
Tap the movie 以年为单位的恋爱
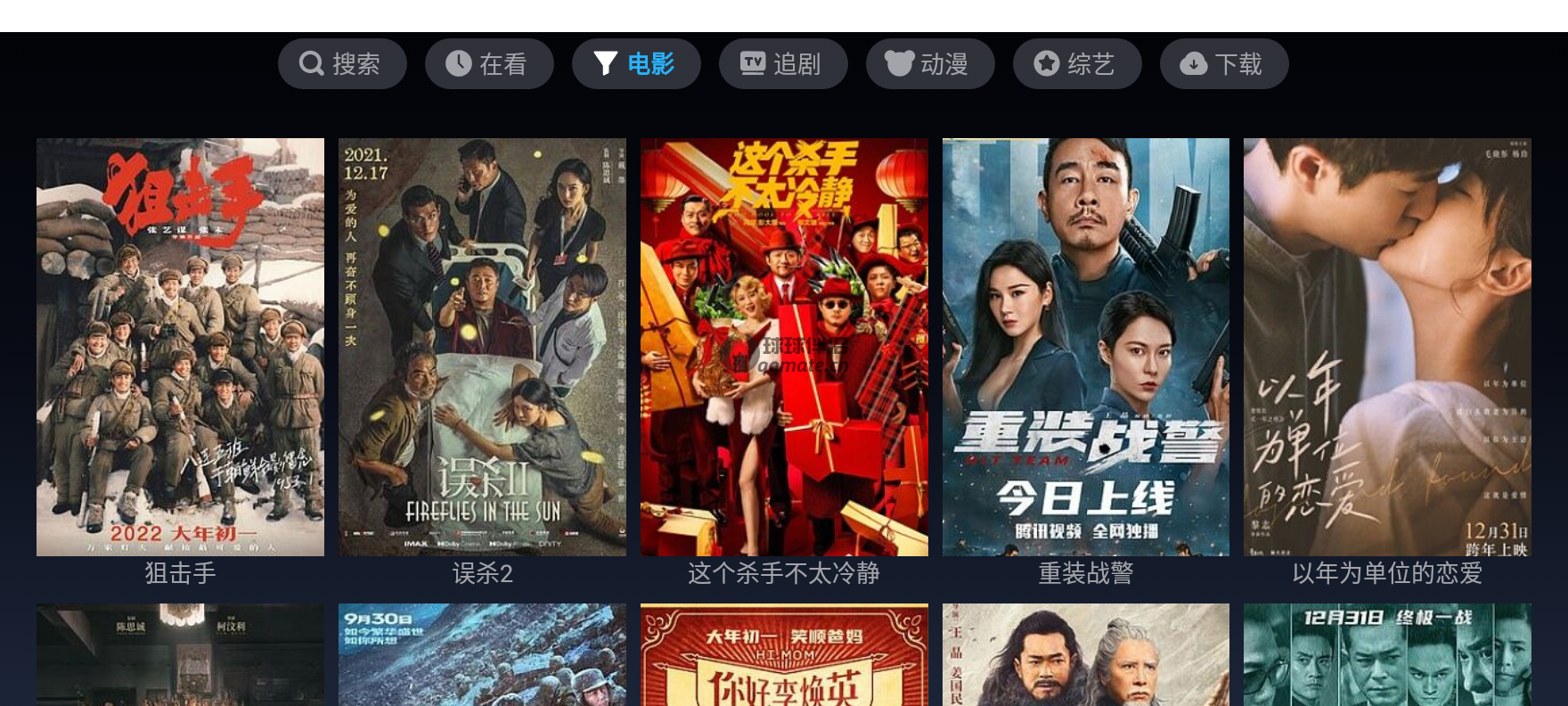[1387, 348]
